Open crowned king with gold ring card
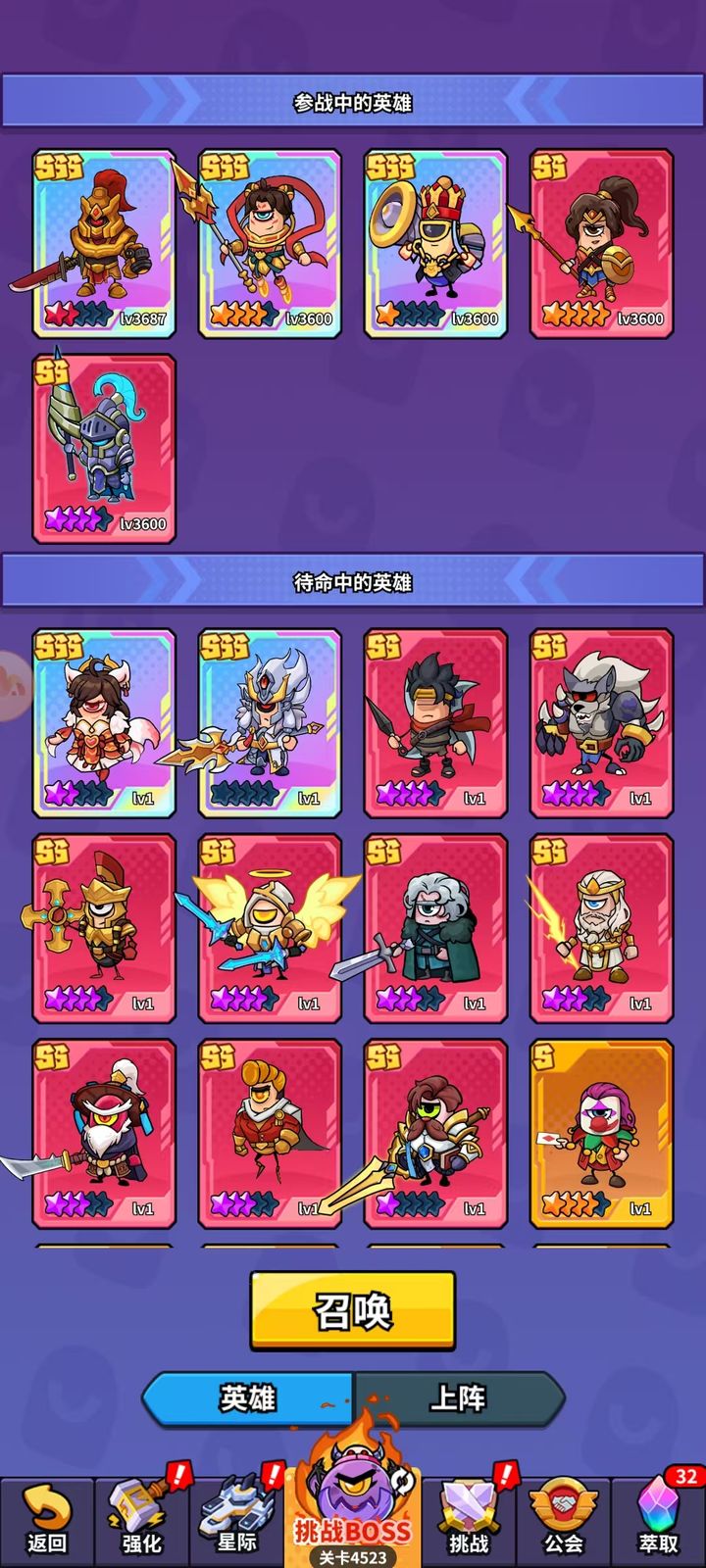This screenshot has width=706, height=1568. [x=435, y=243]
